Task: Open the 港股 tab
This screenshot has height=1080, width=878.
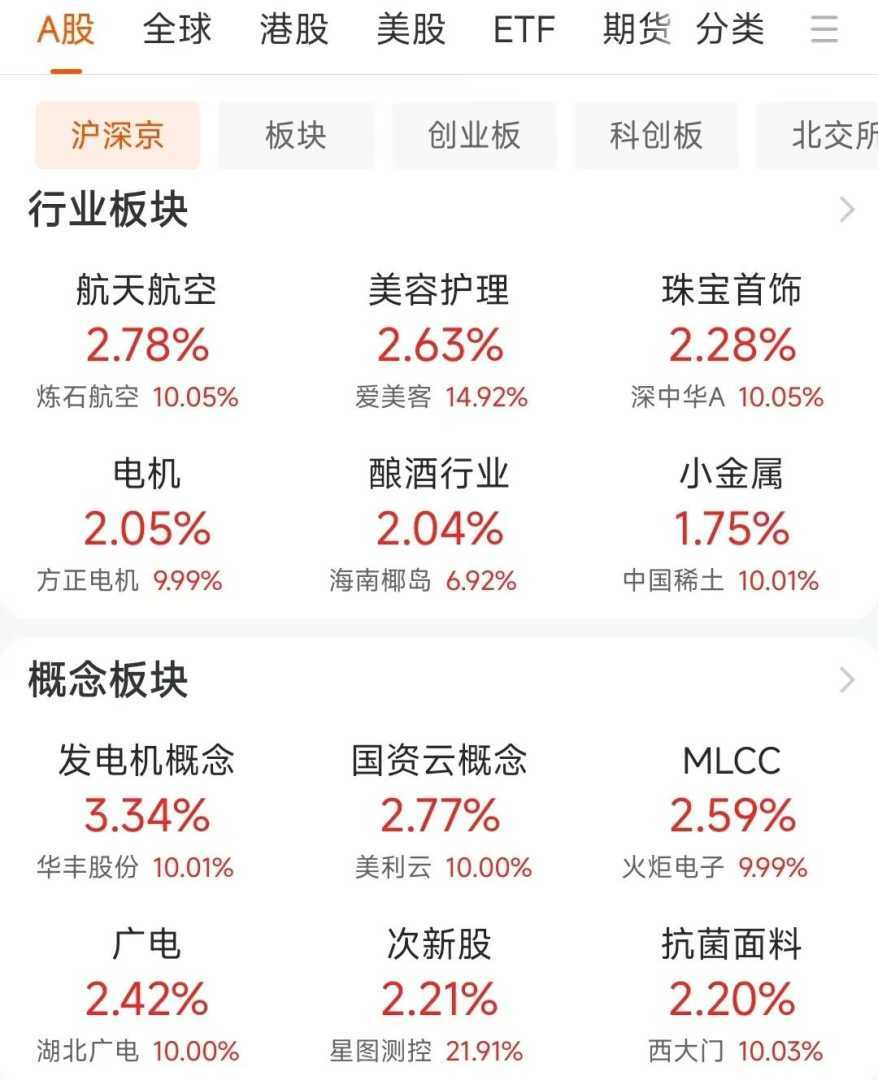Action: tap(293, 30)
